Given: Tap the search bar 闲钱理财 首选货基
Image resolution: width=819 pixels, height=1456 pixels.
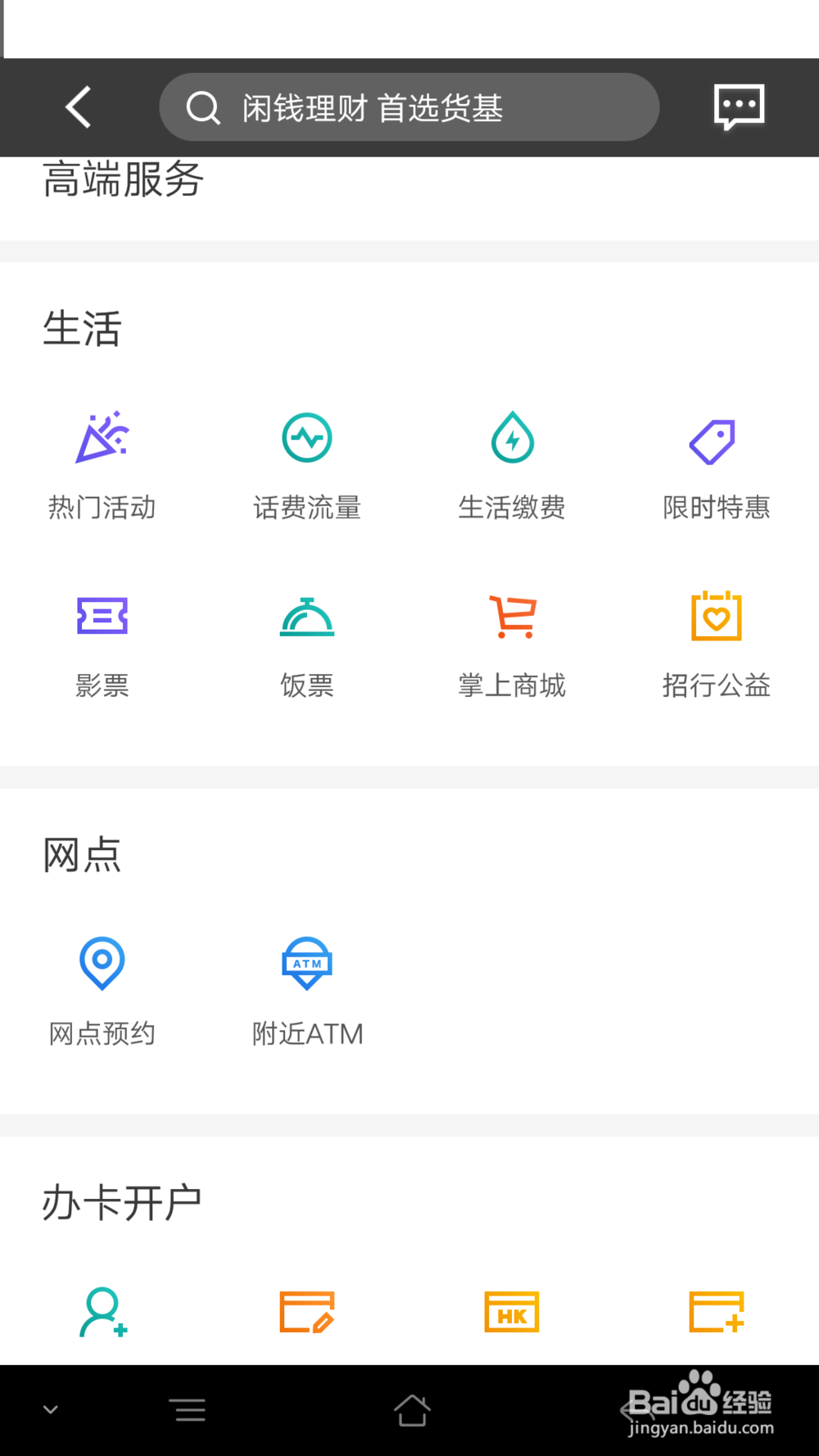Looking at the screenshot, I should coord(409,106).
